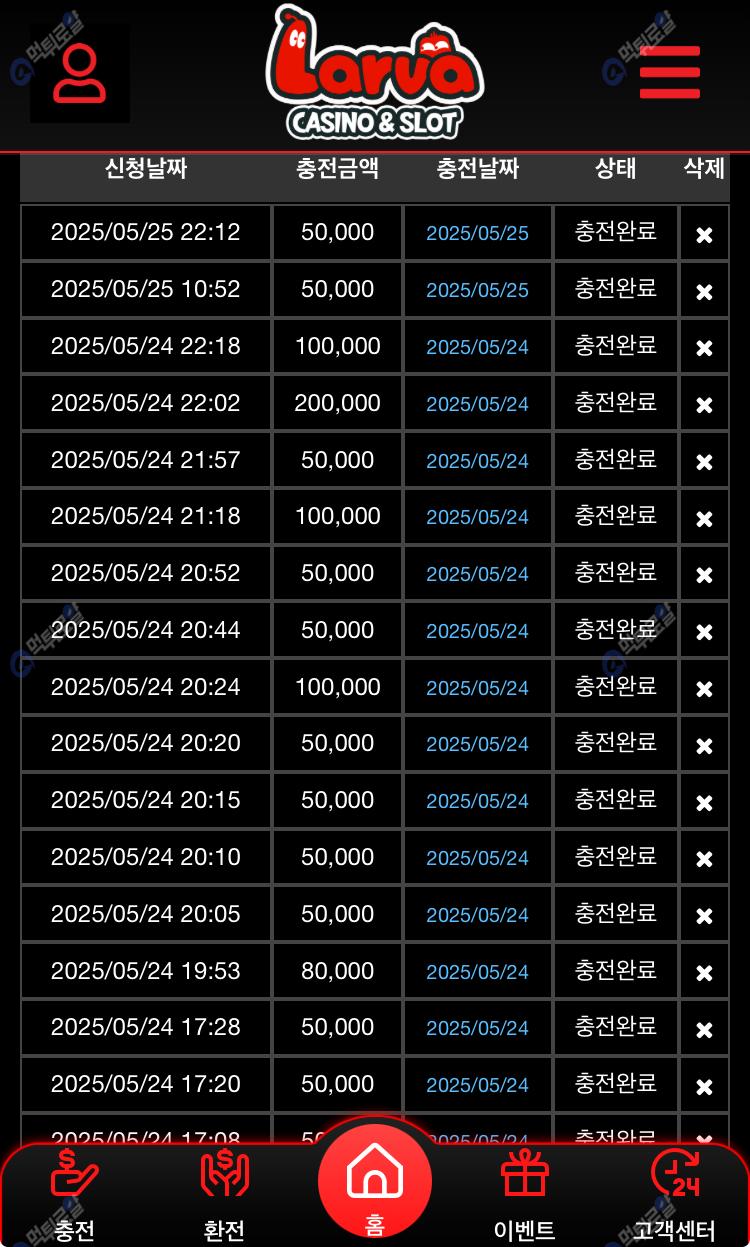Open 고객센터 support tab

(675, 1195)
